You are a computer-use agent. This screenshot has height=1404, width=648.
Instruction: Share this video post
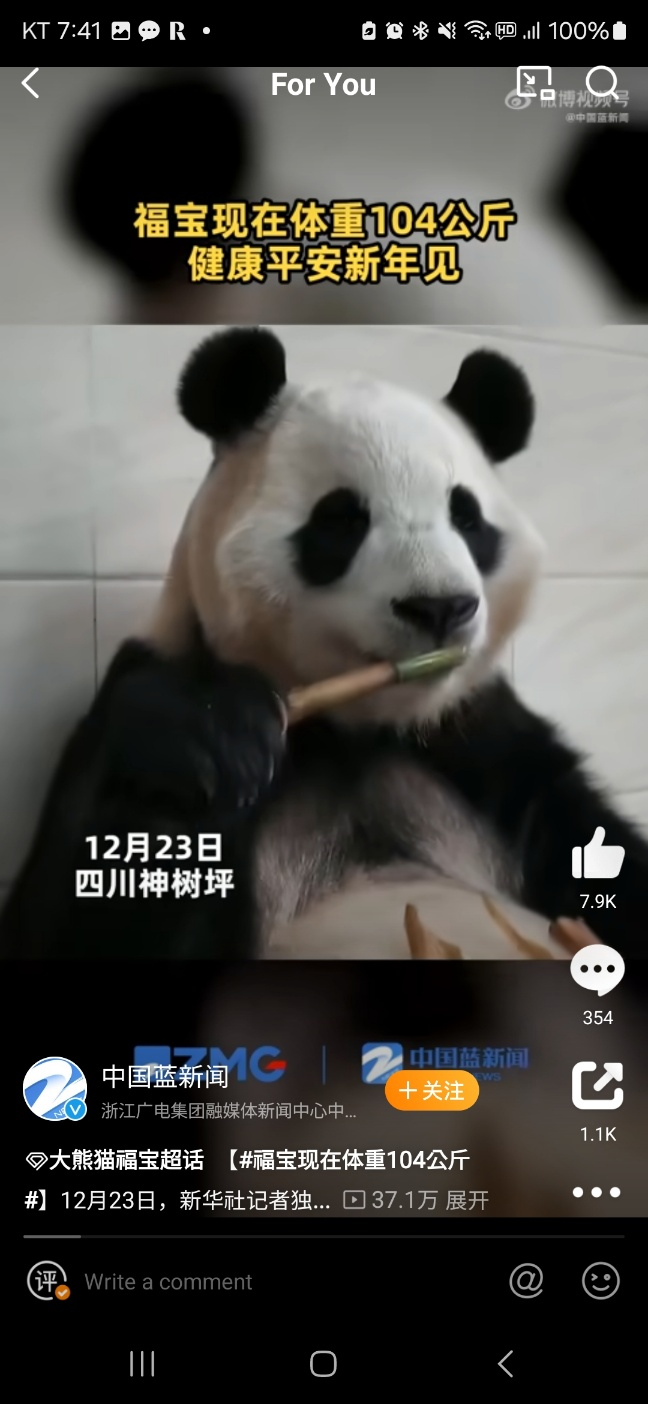598,1086
